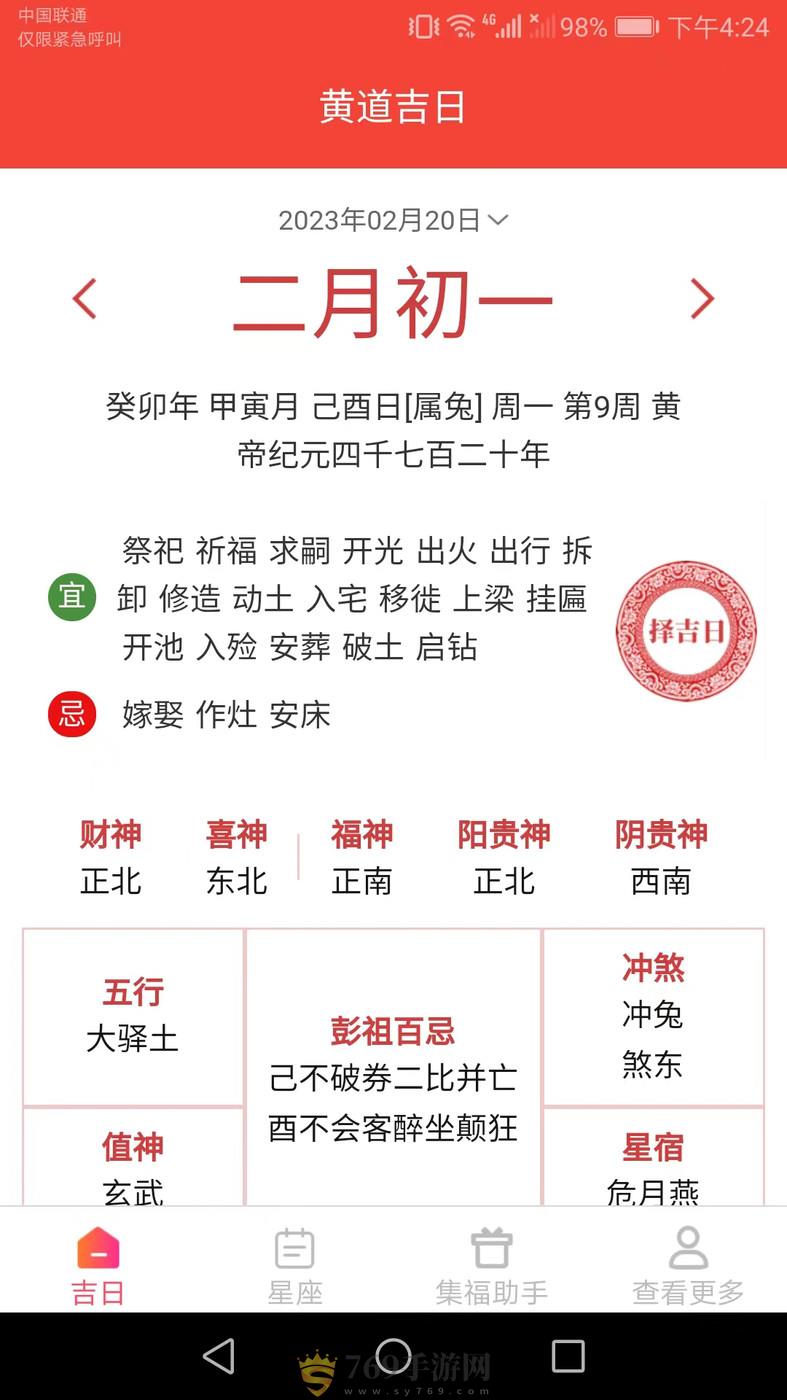Viewport: 787px width, 1400px height.
Task: Go to the next day arrow
Action: (702, 299)
